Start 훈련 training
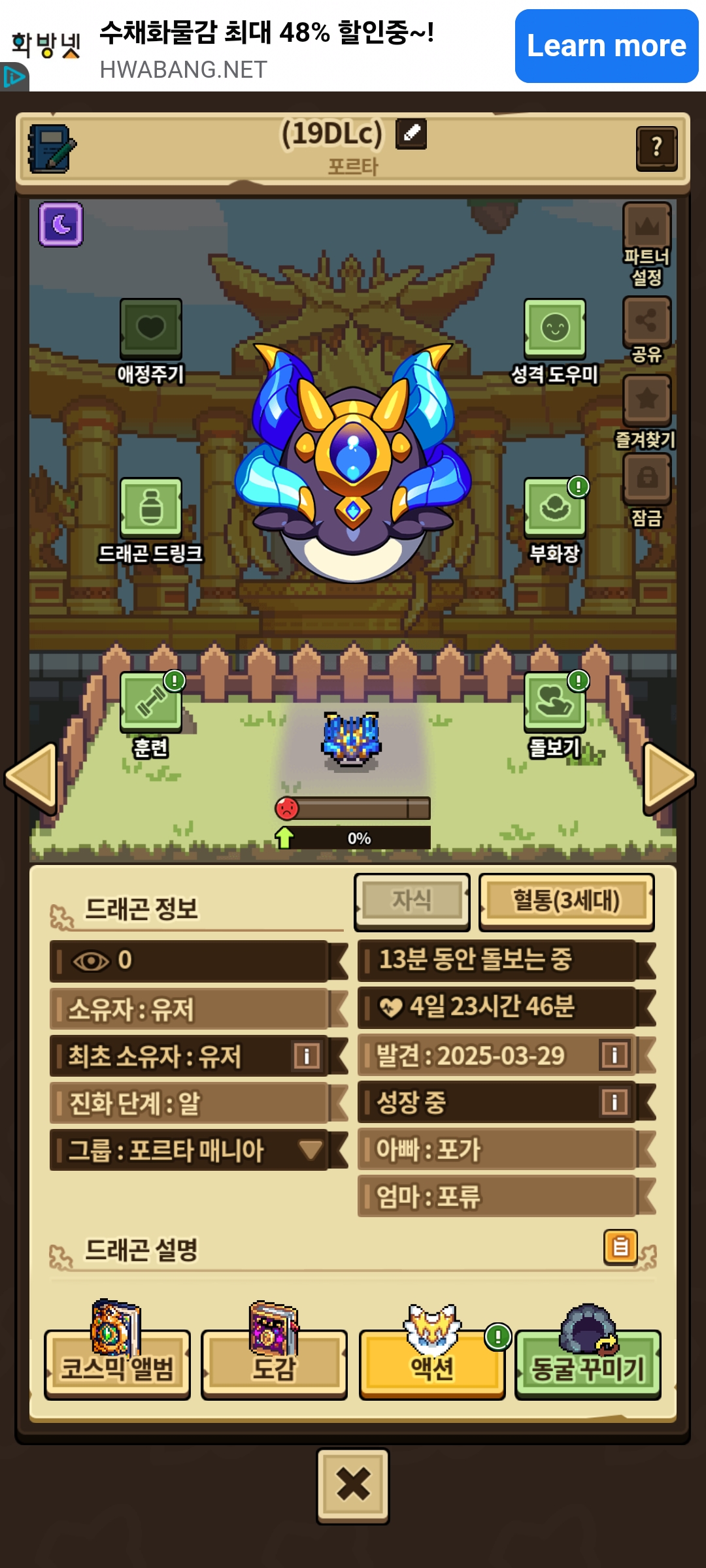 click(151, 713)
